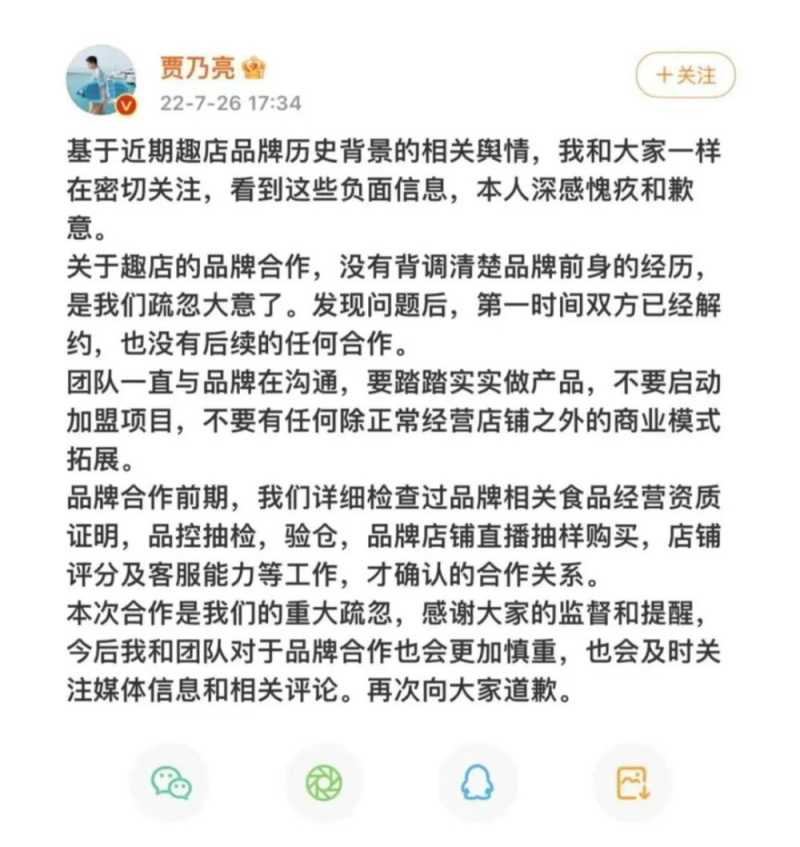Follow 贾乃亮 with the +关注 button

685,75
